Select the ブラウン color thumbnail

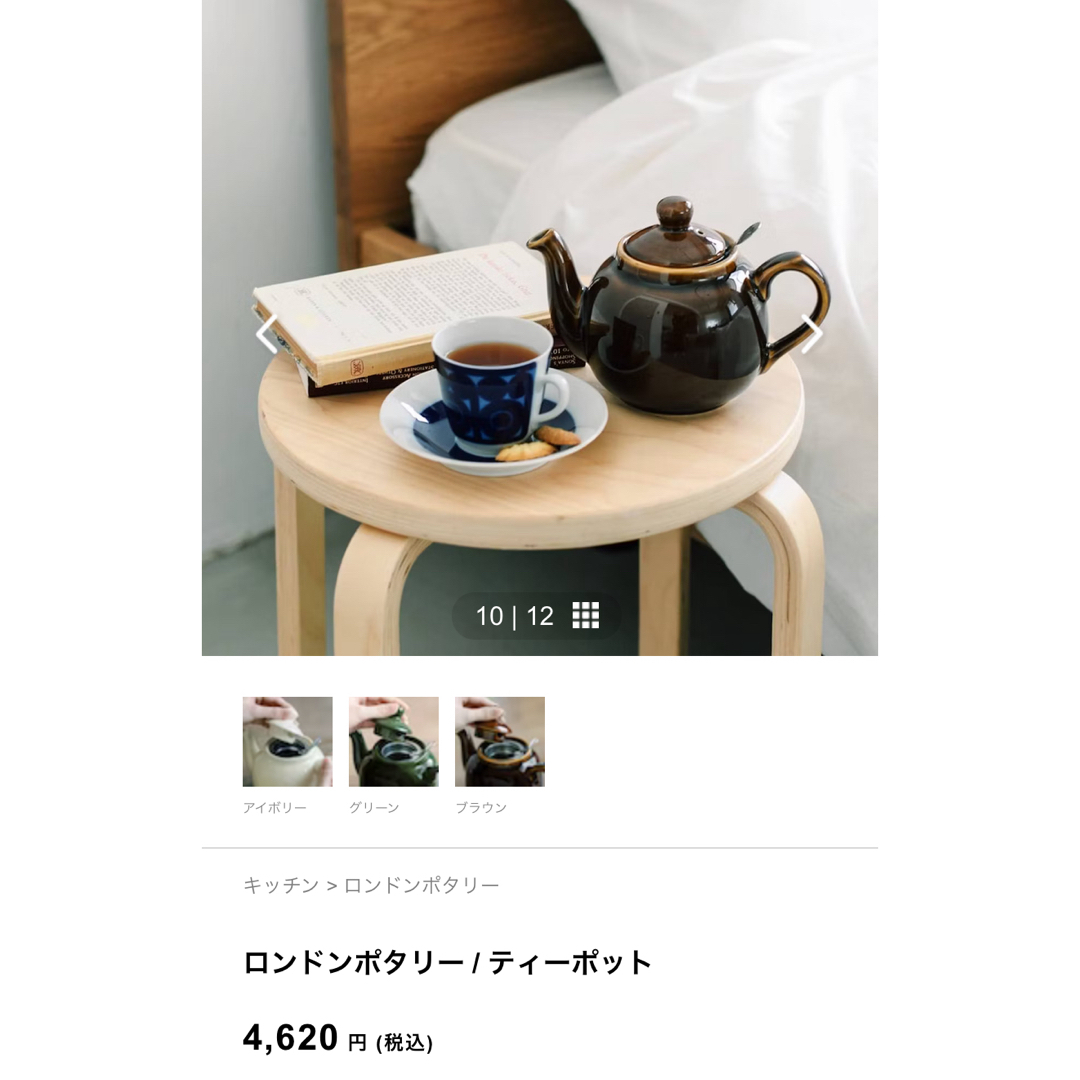point(499,742)
